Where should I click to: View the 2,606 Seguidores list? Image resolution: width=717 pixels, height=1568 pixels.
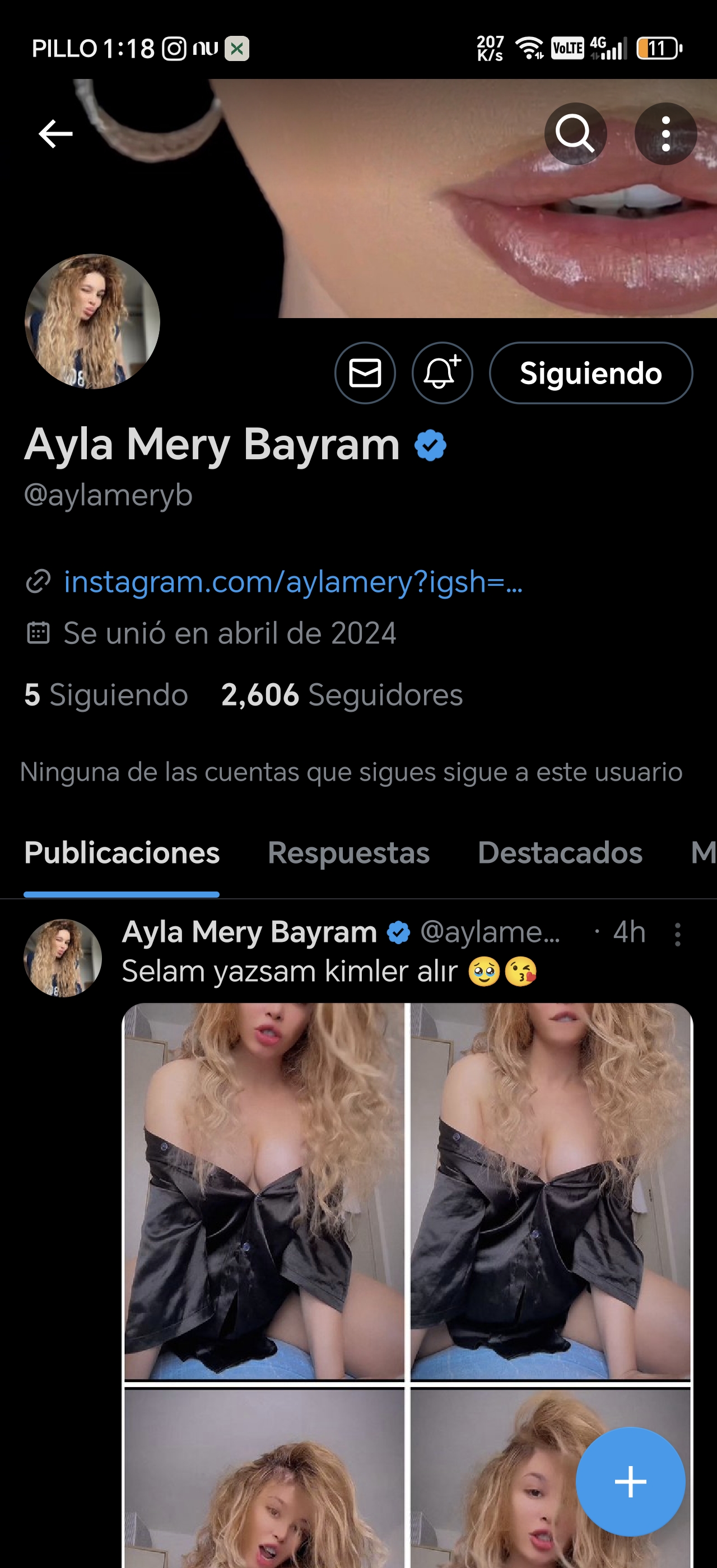click(342, 694)
